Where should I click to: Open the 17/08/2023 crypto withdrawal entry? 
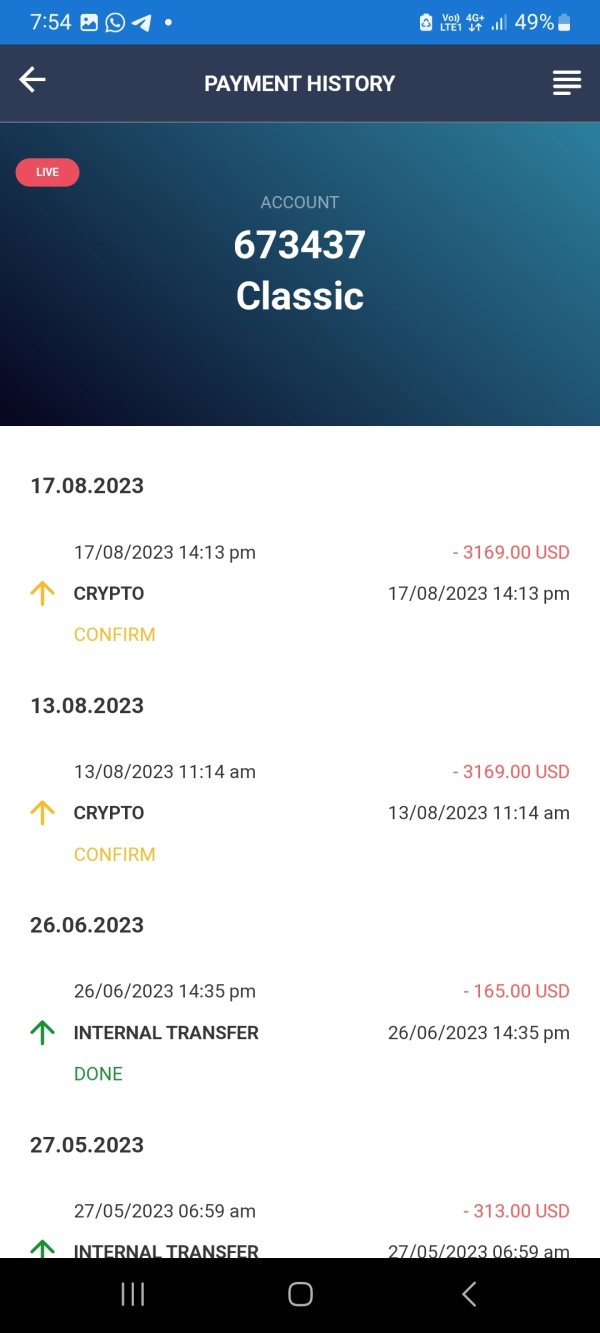[300, 593]
